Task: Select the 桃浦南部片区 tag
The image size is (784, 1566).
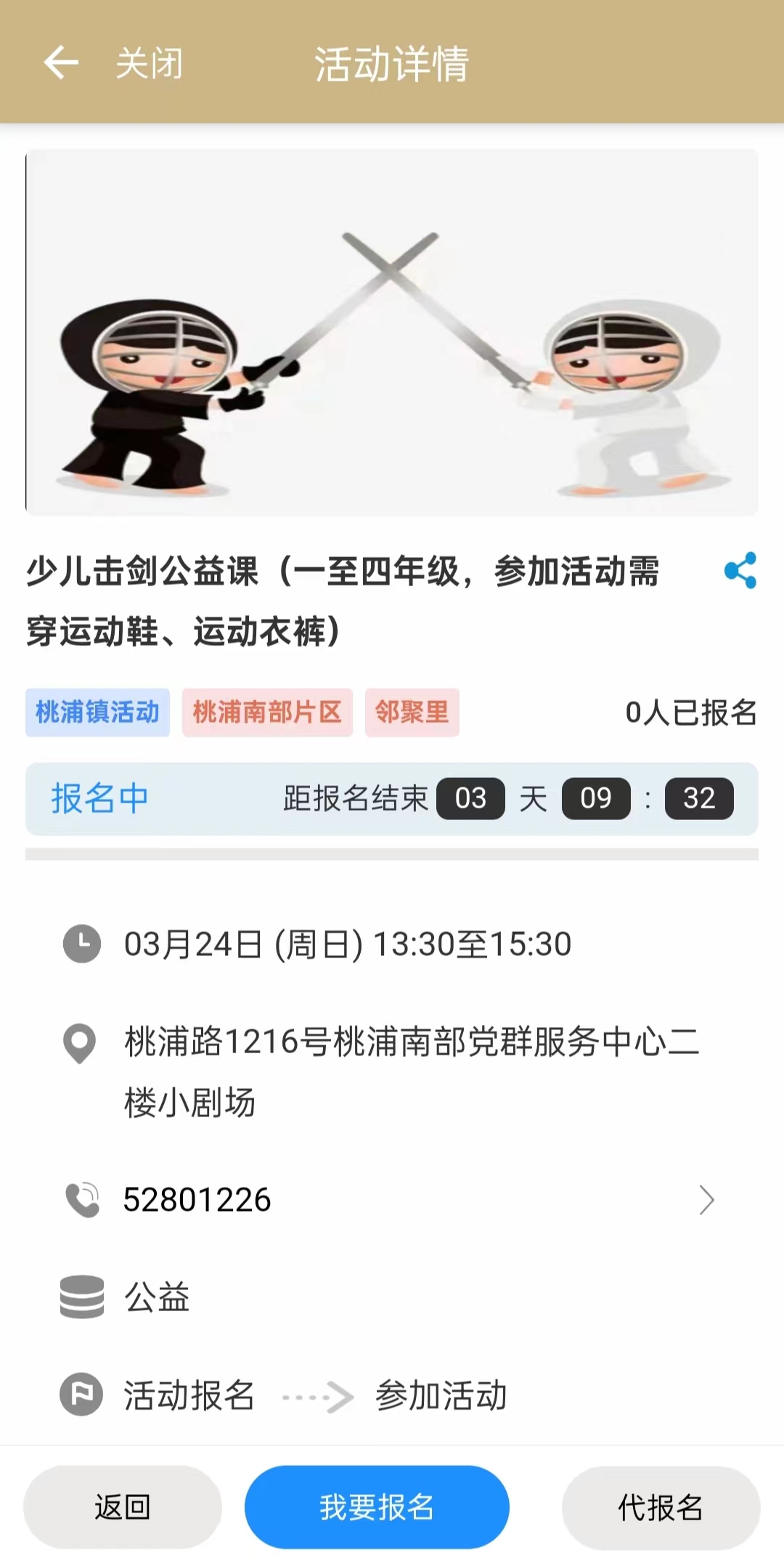Action: pyautogui.click(x=266, y=713)
